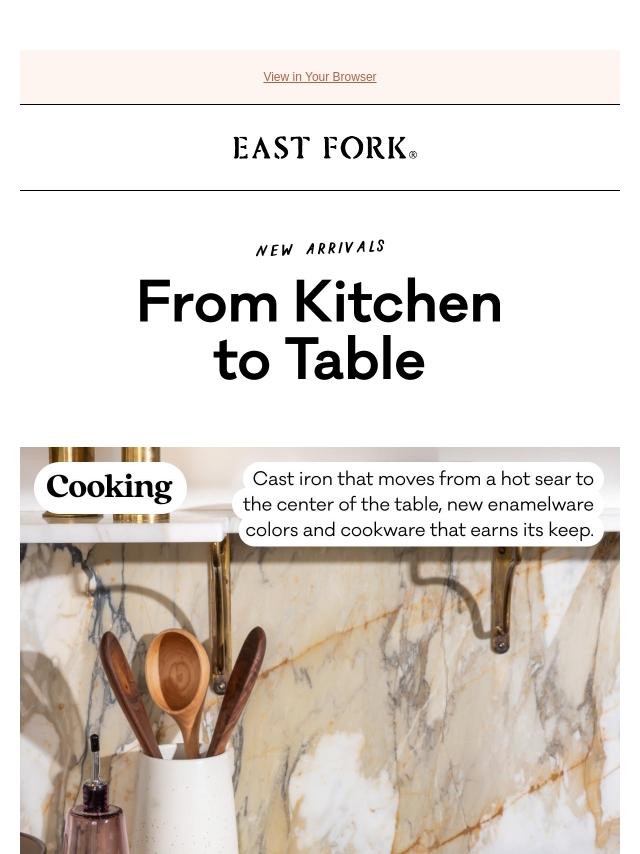The image size is (640, 854).
Task: Tap the East Fork header logo link
Action: [324, 148]
